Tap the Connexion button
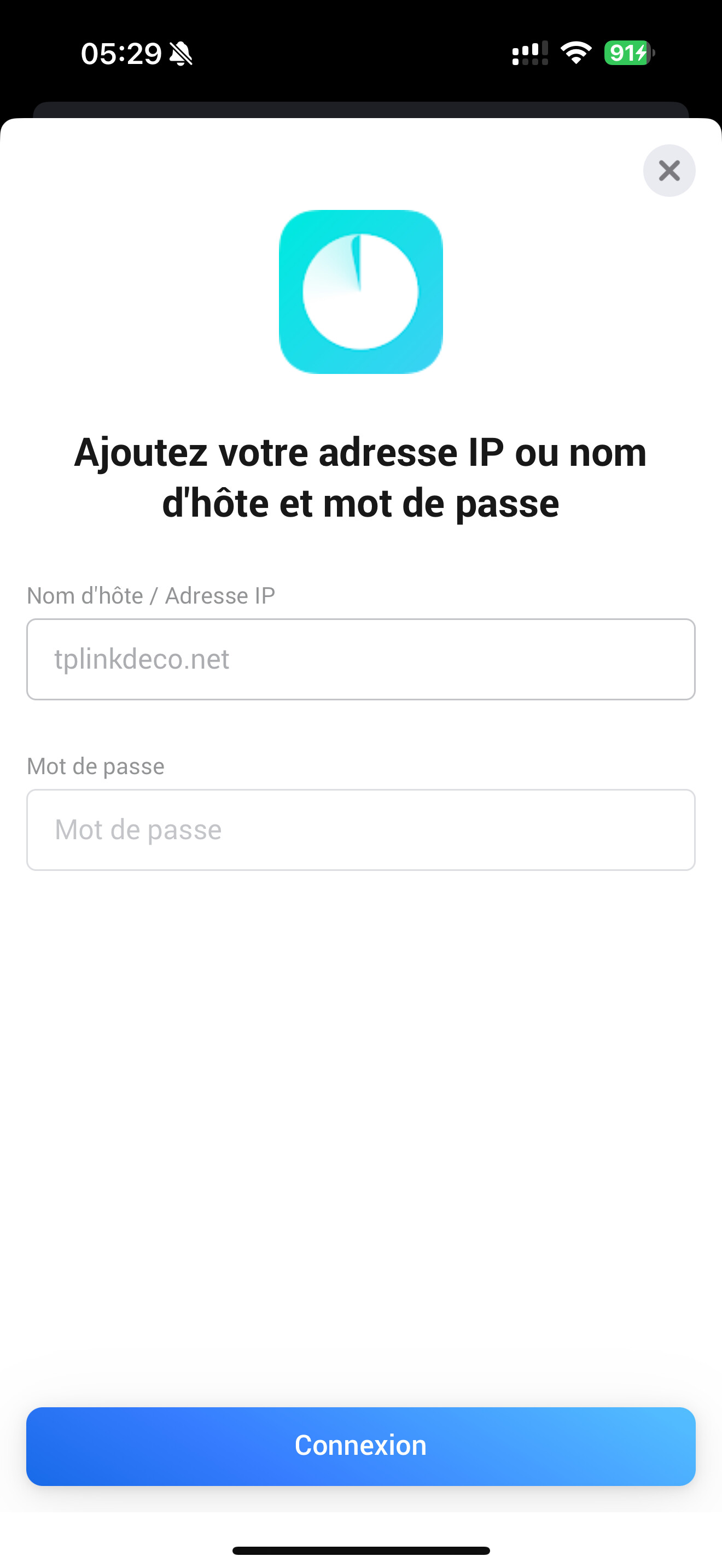722x1568 pixels. pos(360,1446)
